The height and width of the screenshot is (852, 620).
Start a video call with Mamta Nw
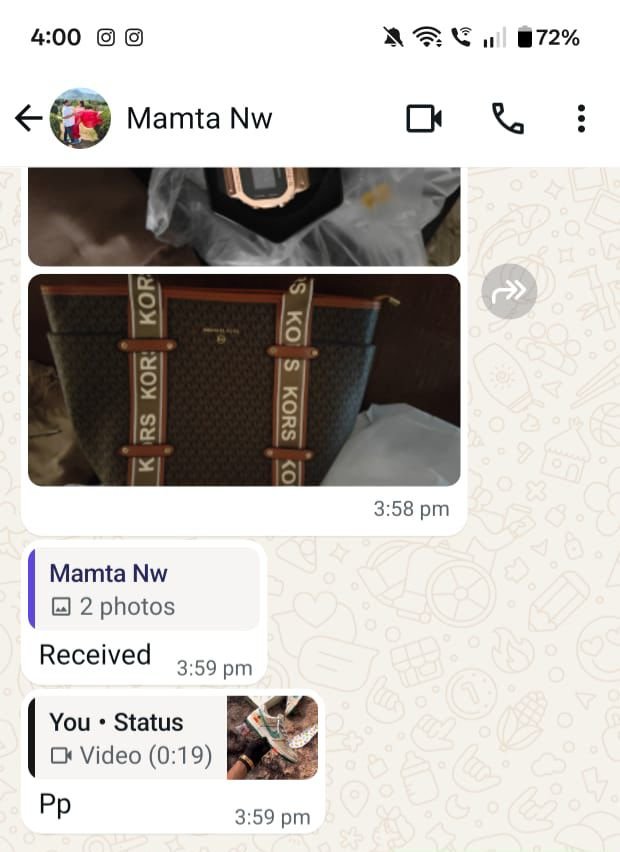[424, 119]
